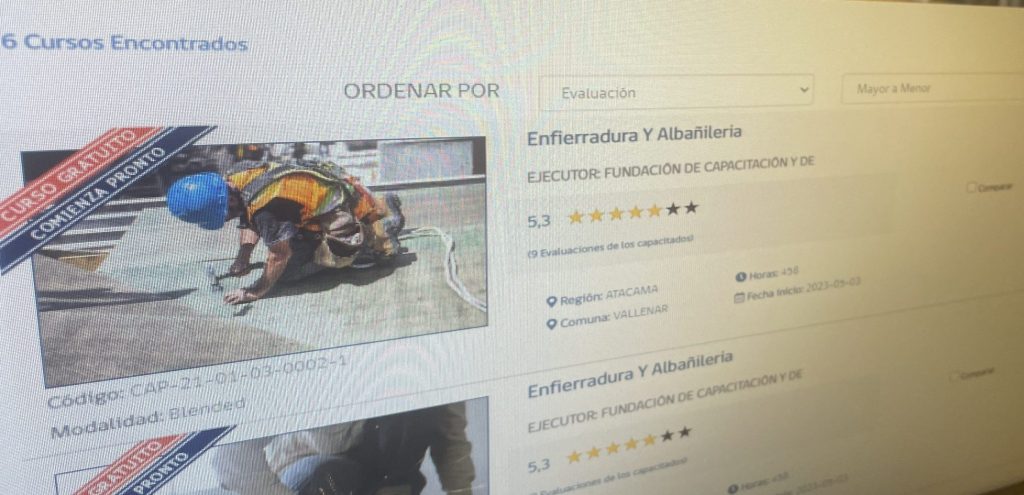Open Enfierradura Y Albañileria course in Vallenar
The height and width of the screenshot is (495, 1024).
point(634,134)
